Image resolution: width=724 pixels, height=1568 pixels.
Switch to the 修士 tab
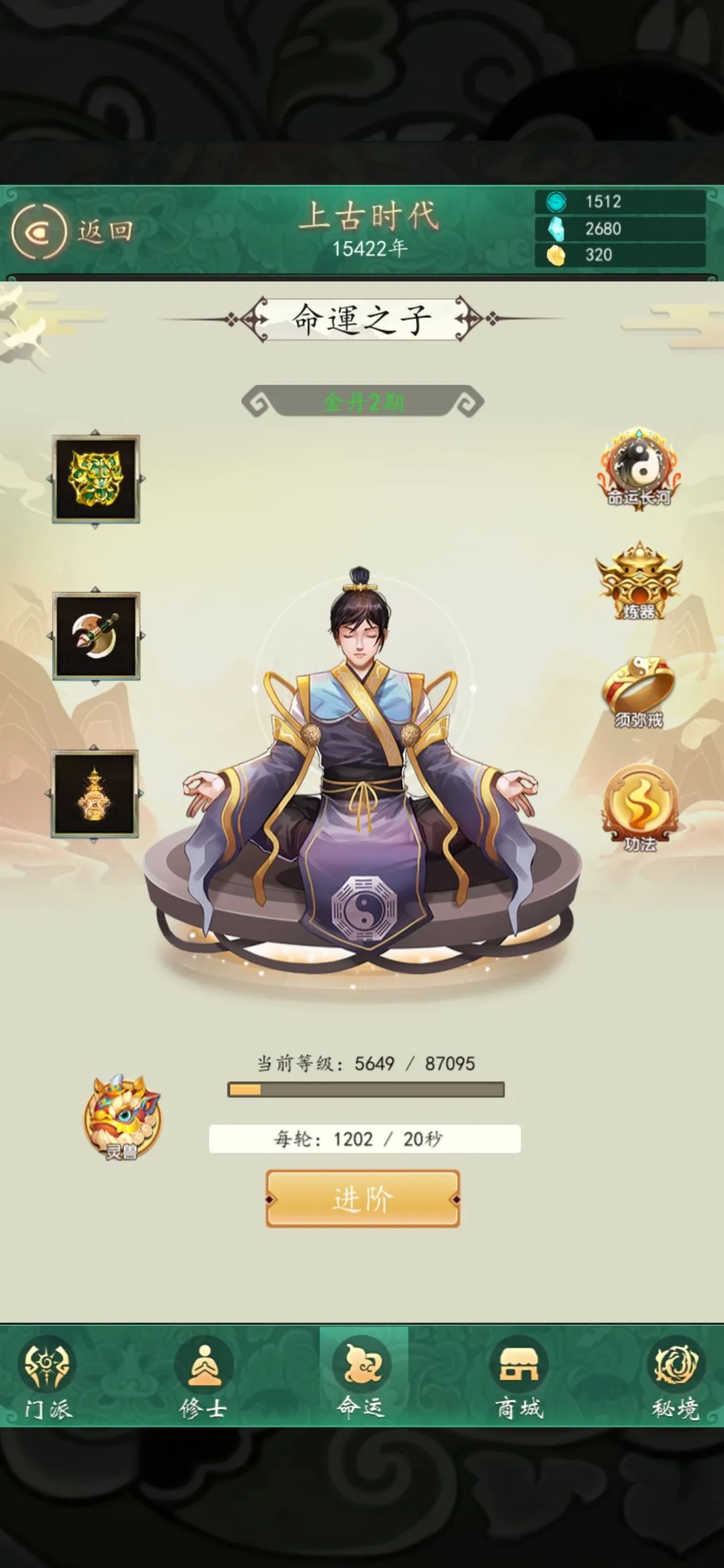(x=203, y=1379)
